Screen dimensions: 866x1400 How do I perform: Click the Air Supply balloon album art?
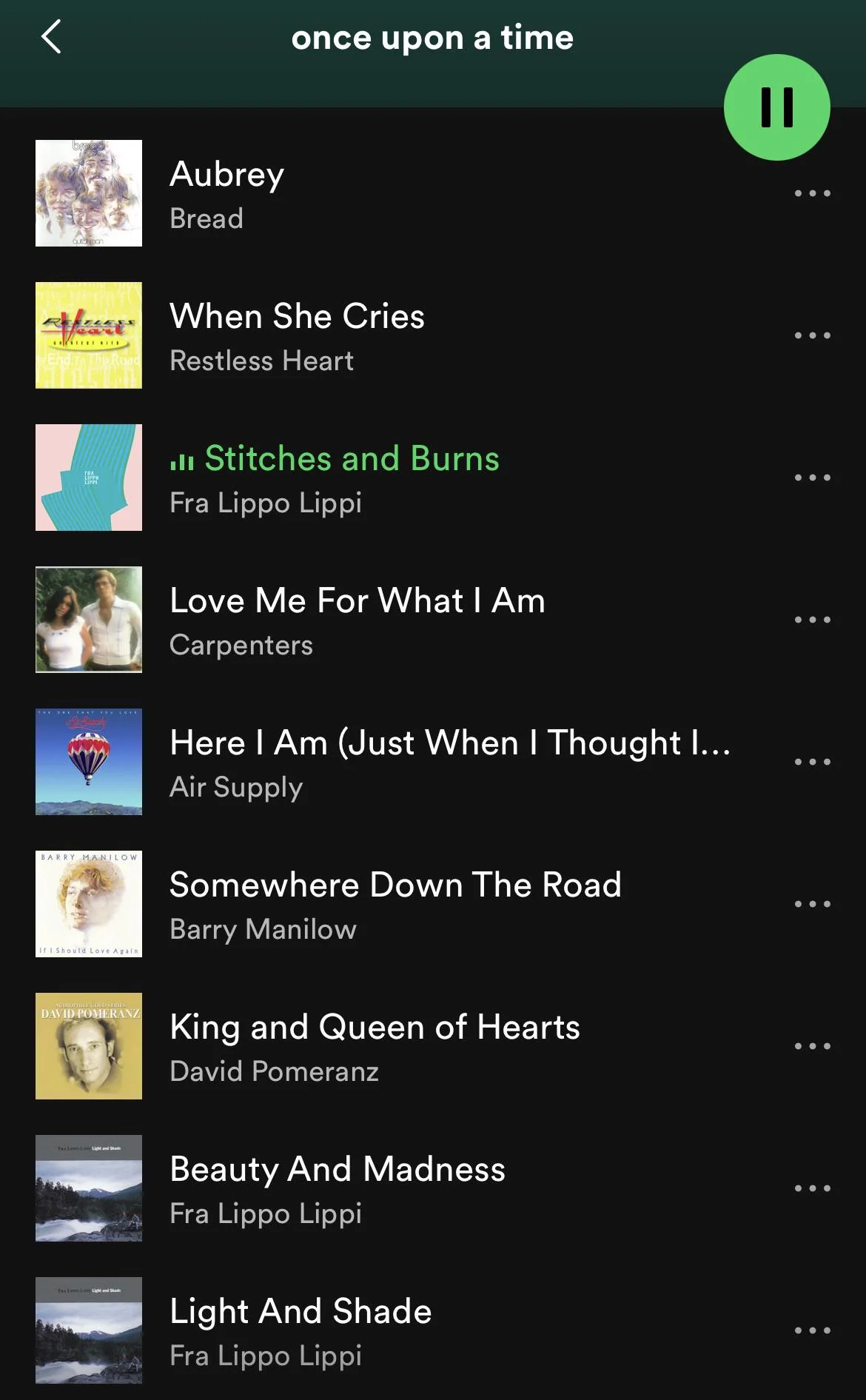87,761
